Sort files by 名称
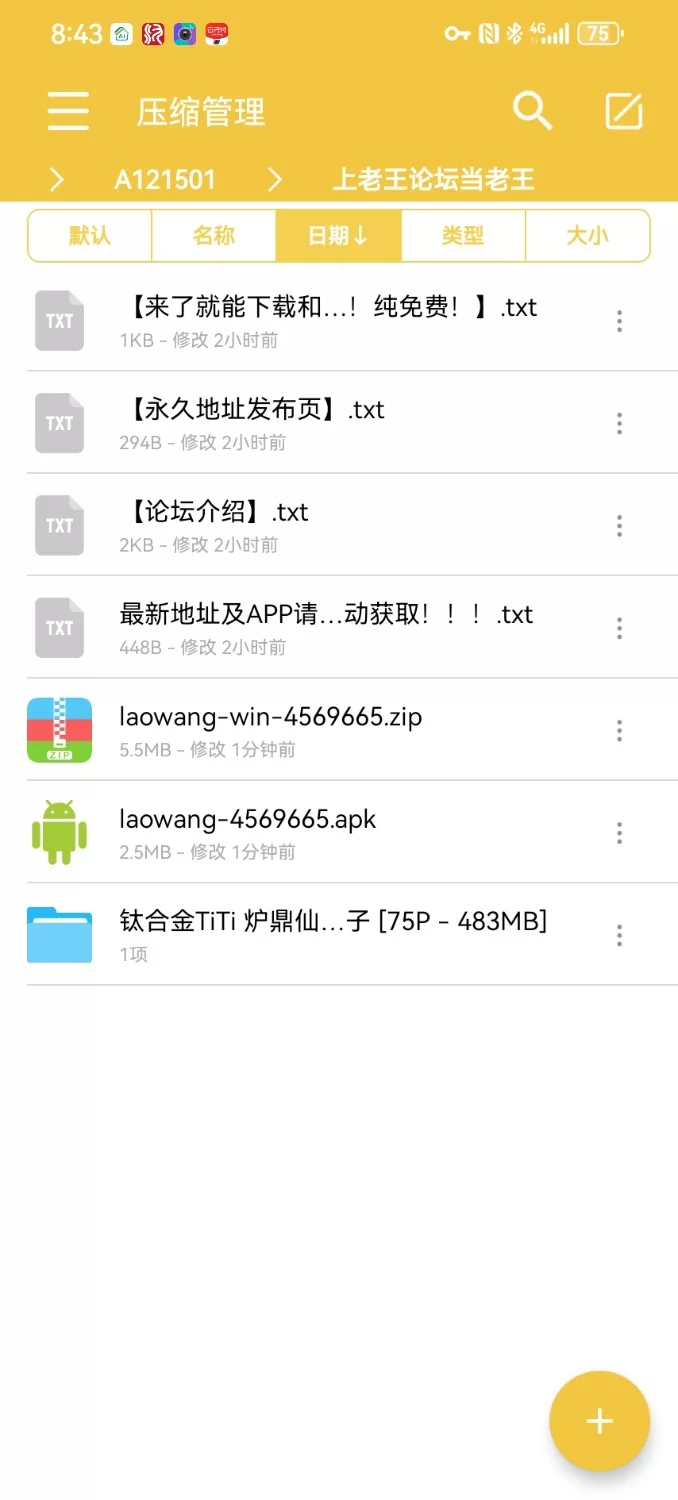This screenshot has width=678, height=1500. pyautogui.click(x=214, y=236)
